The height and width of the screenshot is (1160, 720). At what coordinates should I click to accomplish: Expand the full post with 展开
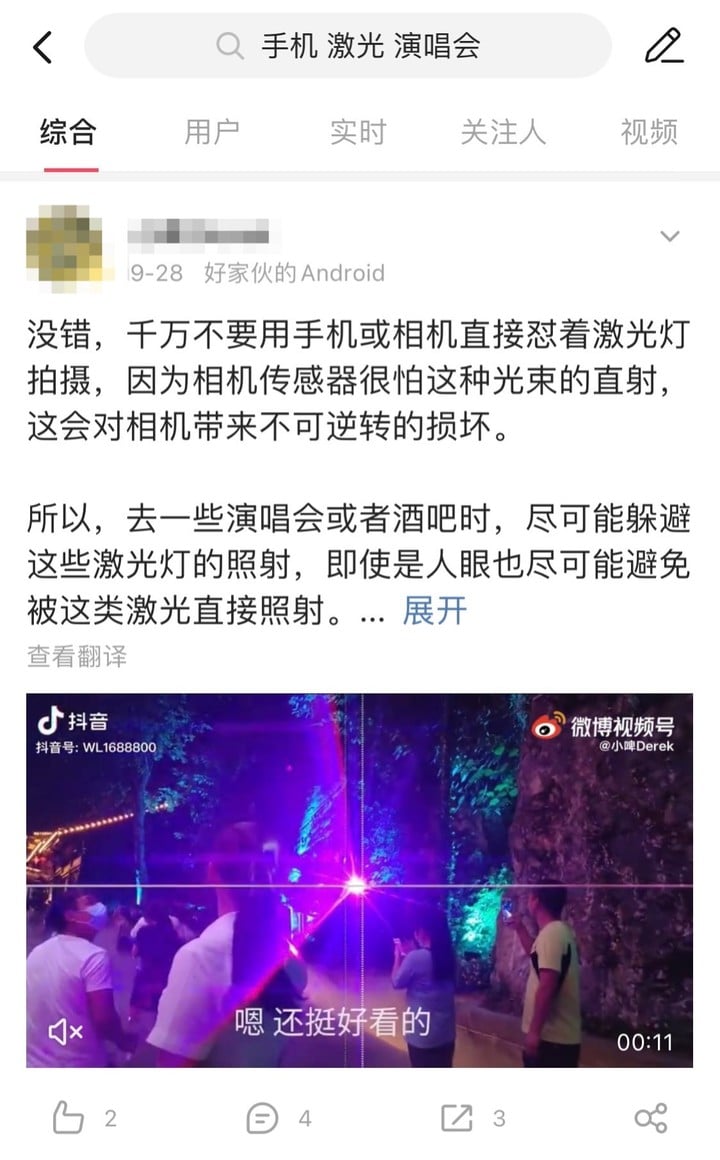[x=434, y=610]
